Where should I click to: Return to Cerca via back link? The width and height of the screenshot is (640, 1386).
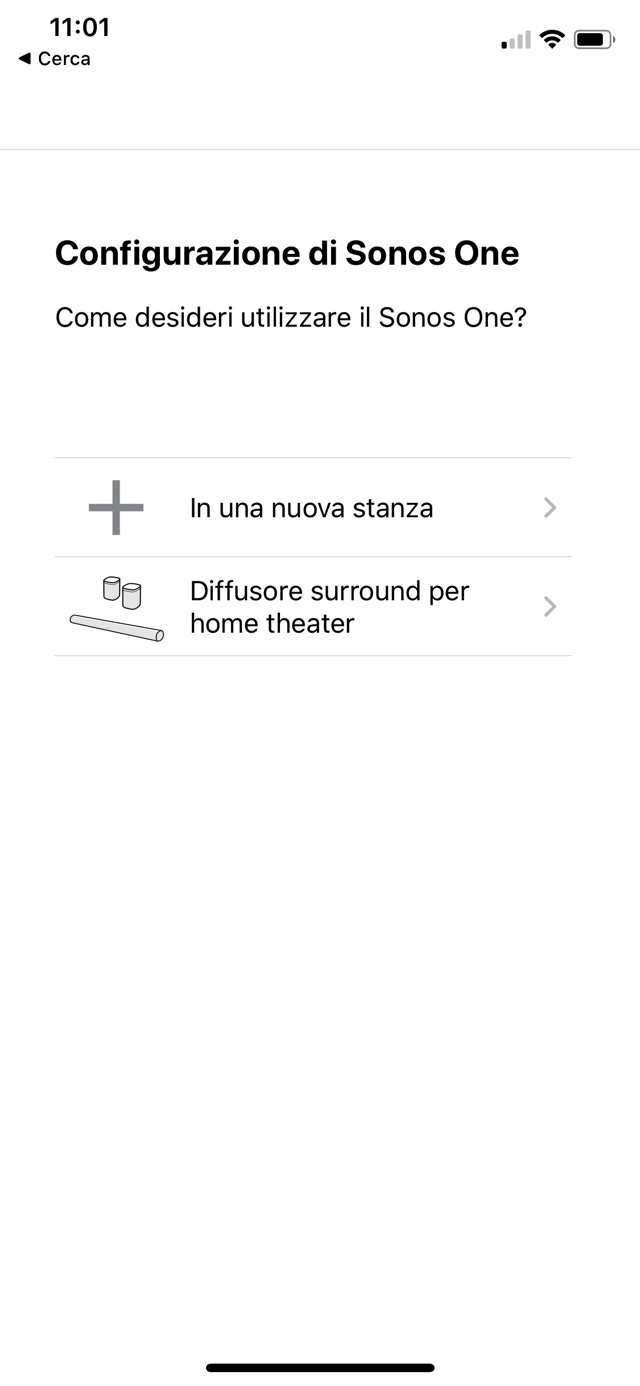(x=55, y=59)
